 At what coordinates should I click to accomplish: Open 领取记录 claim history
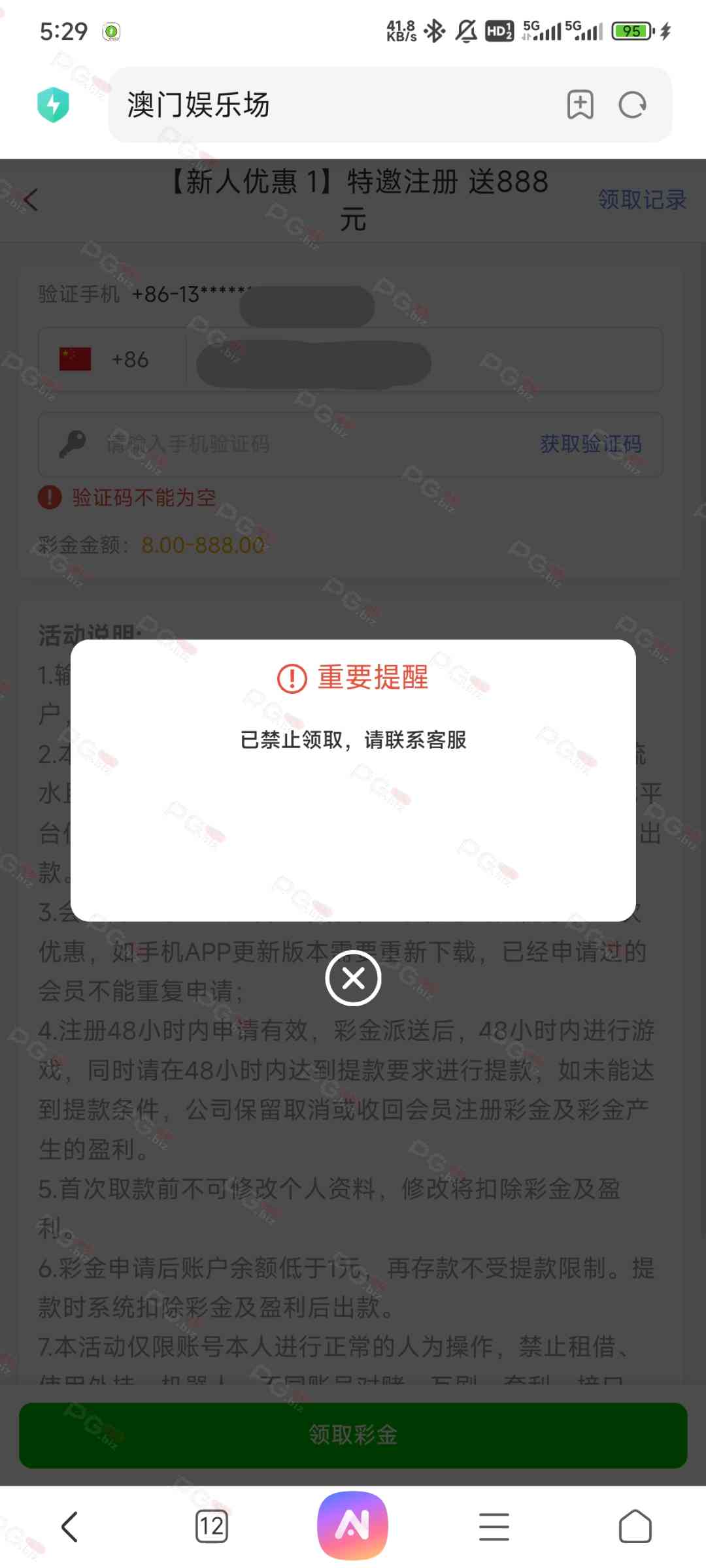[642, 200]
